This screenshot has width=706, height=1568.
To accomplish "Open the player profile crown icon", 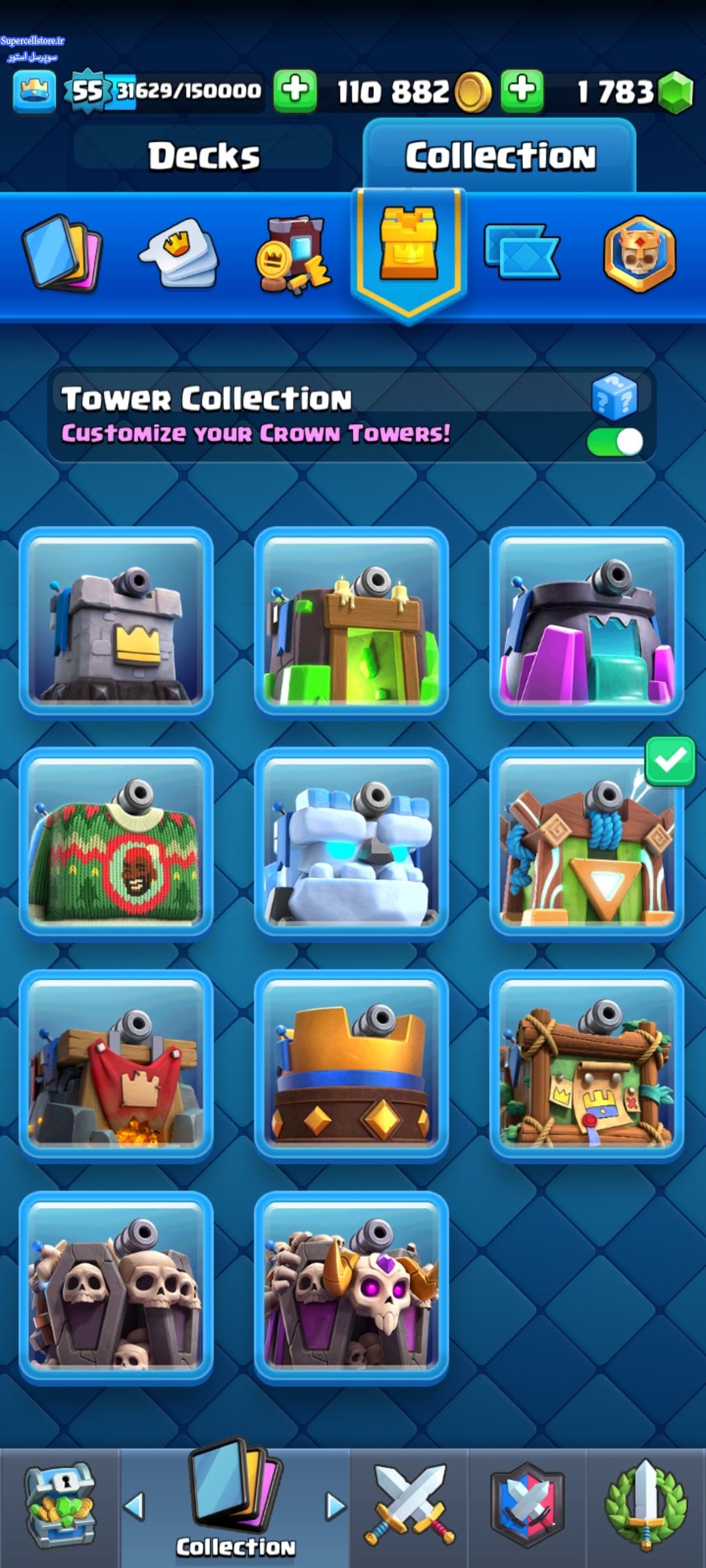I will (34, 92).
